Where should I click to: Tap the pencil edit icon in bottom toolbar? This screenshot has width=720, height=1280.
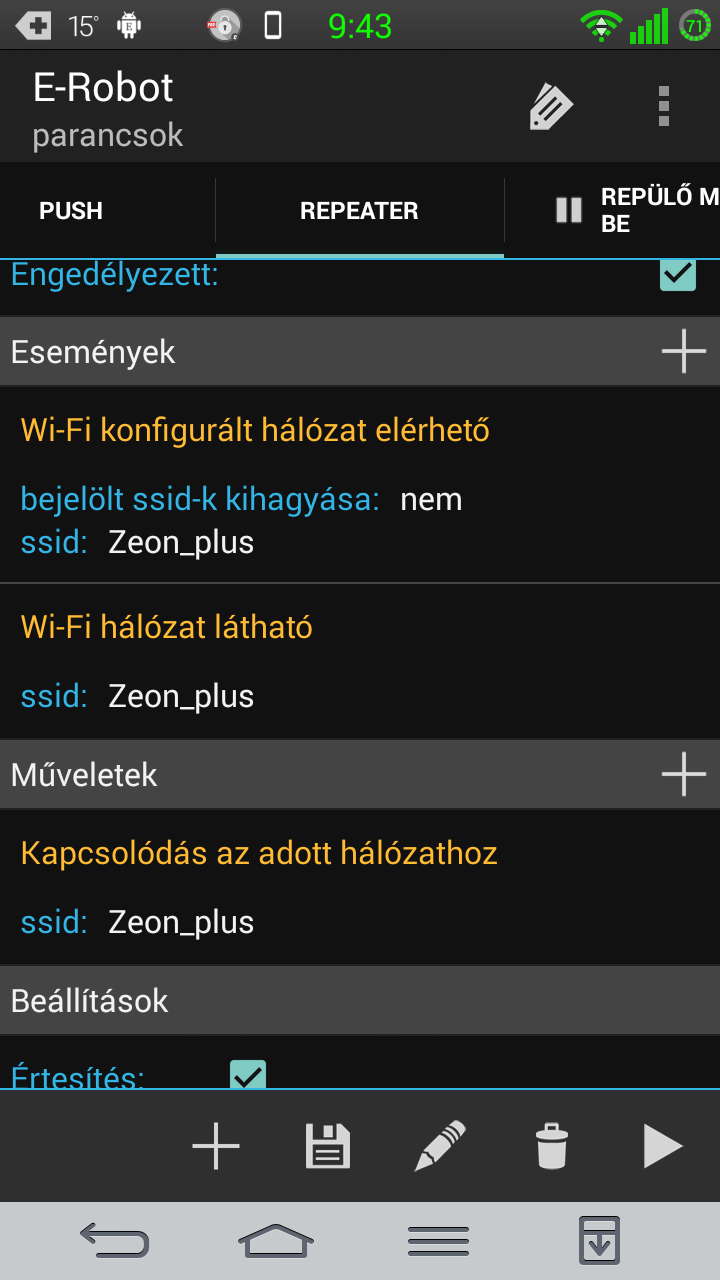[440, 1146]
